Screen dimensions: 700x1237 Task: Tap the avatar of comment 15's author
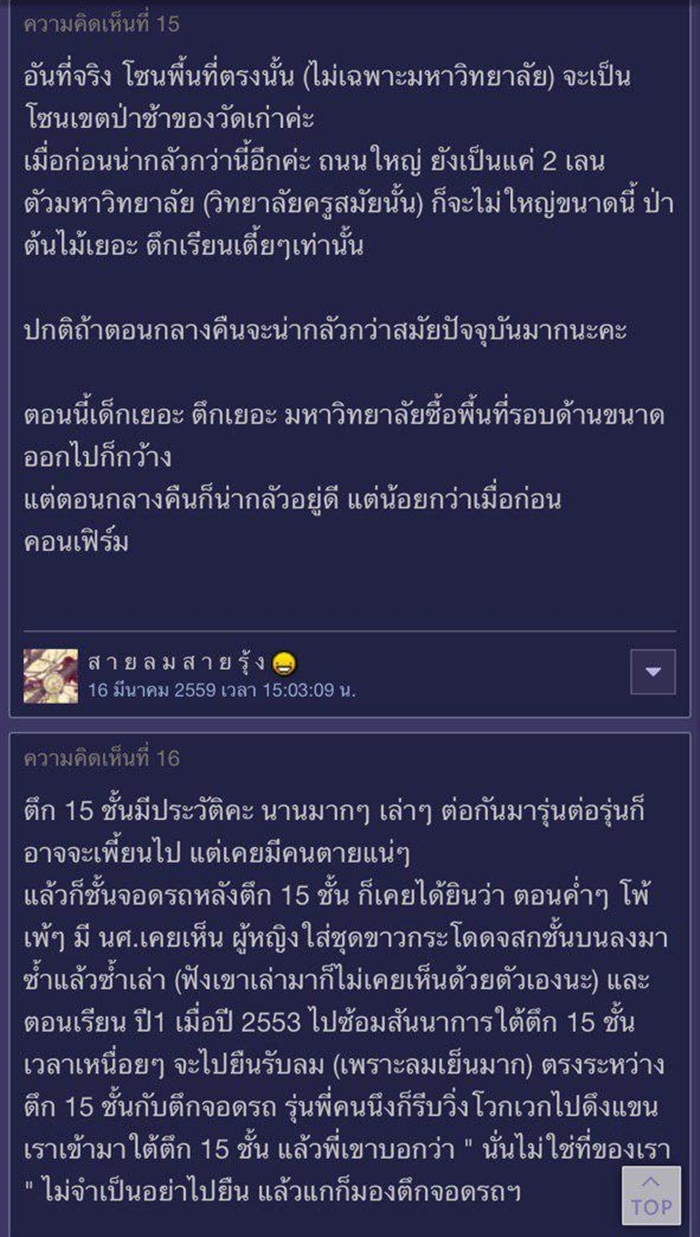click(51, 675)
